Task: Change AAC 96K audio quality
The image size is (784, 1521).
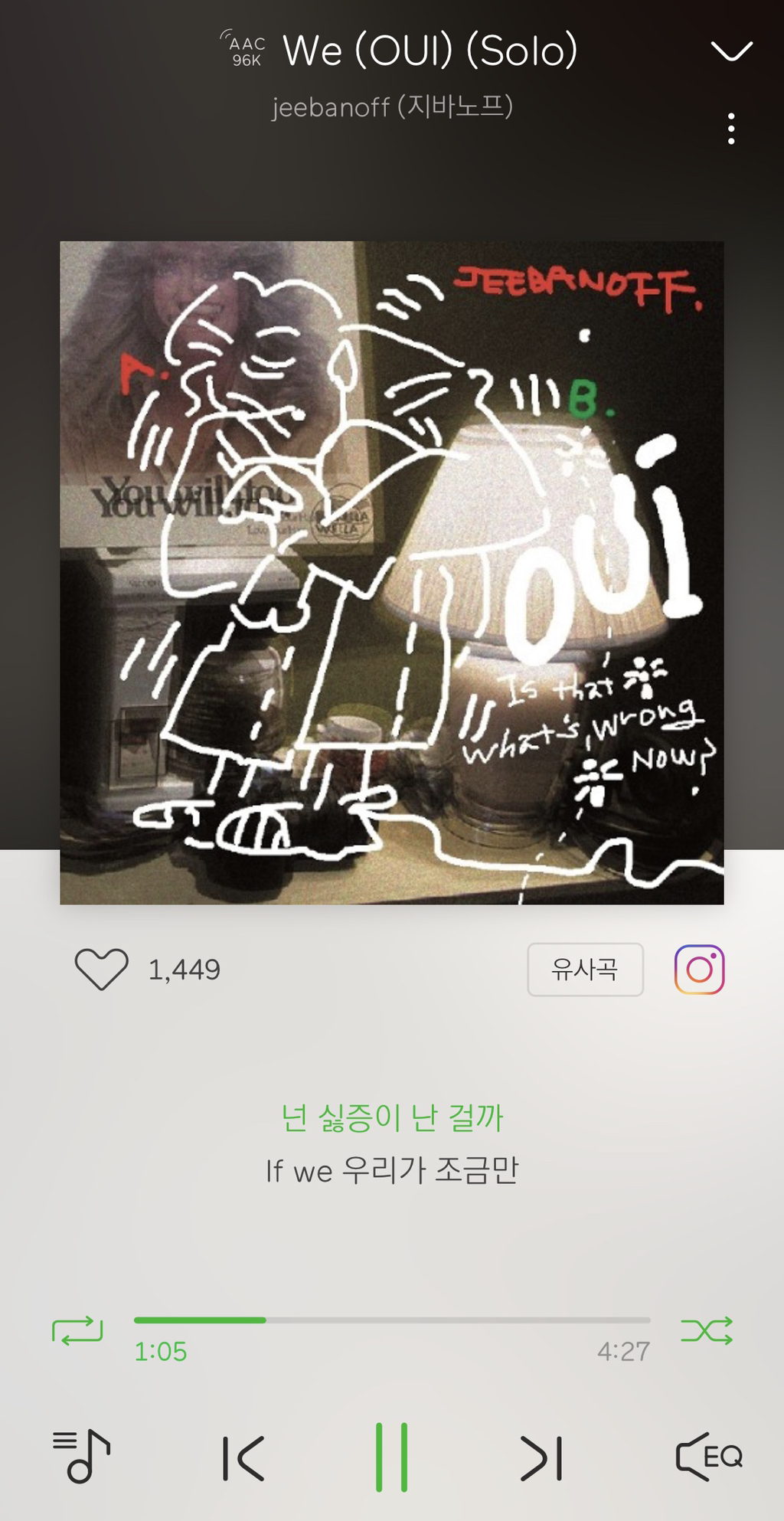Action: [246, 51]
